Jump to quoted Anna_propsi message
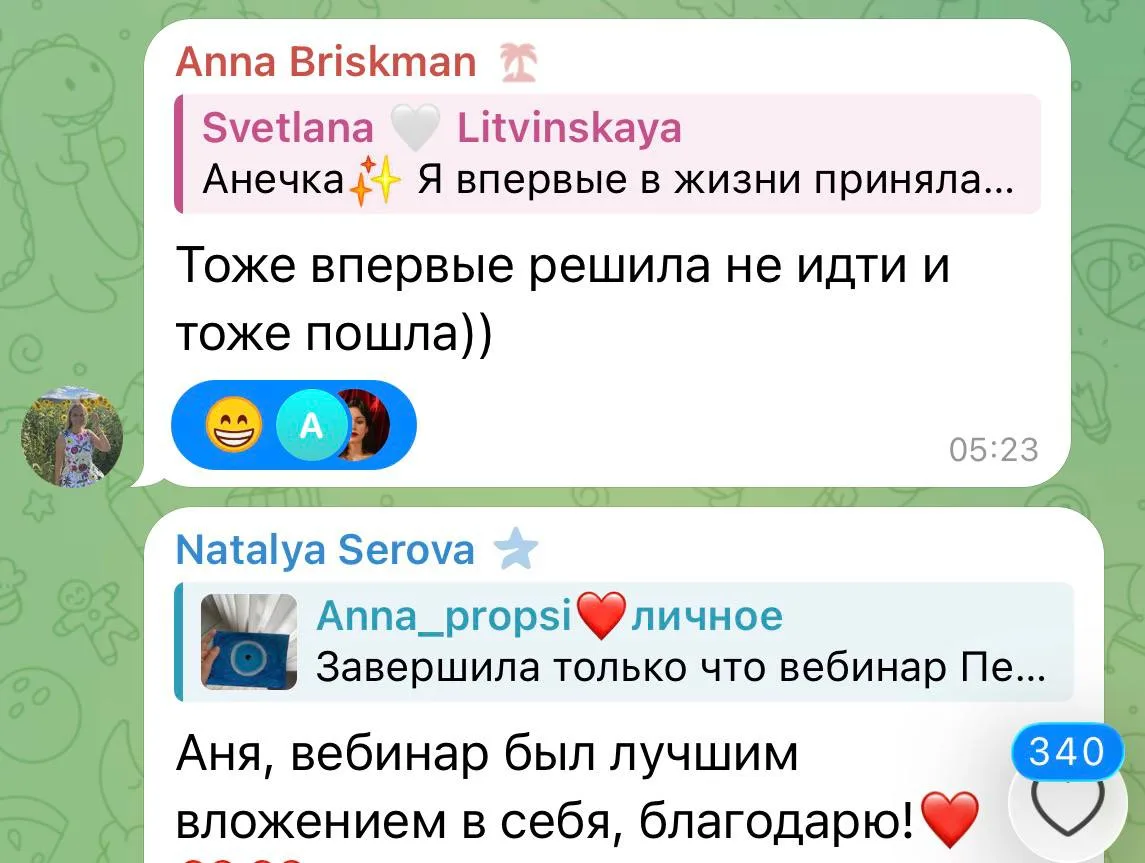This screenshot has width=1145, height=863. tap(624, 642)
